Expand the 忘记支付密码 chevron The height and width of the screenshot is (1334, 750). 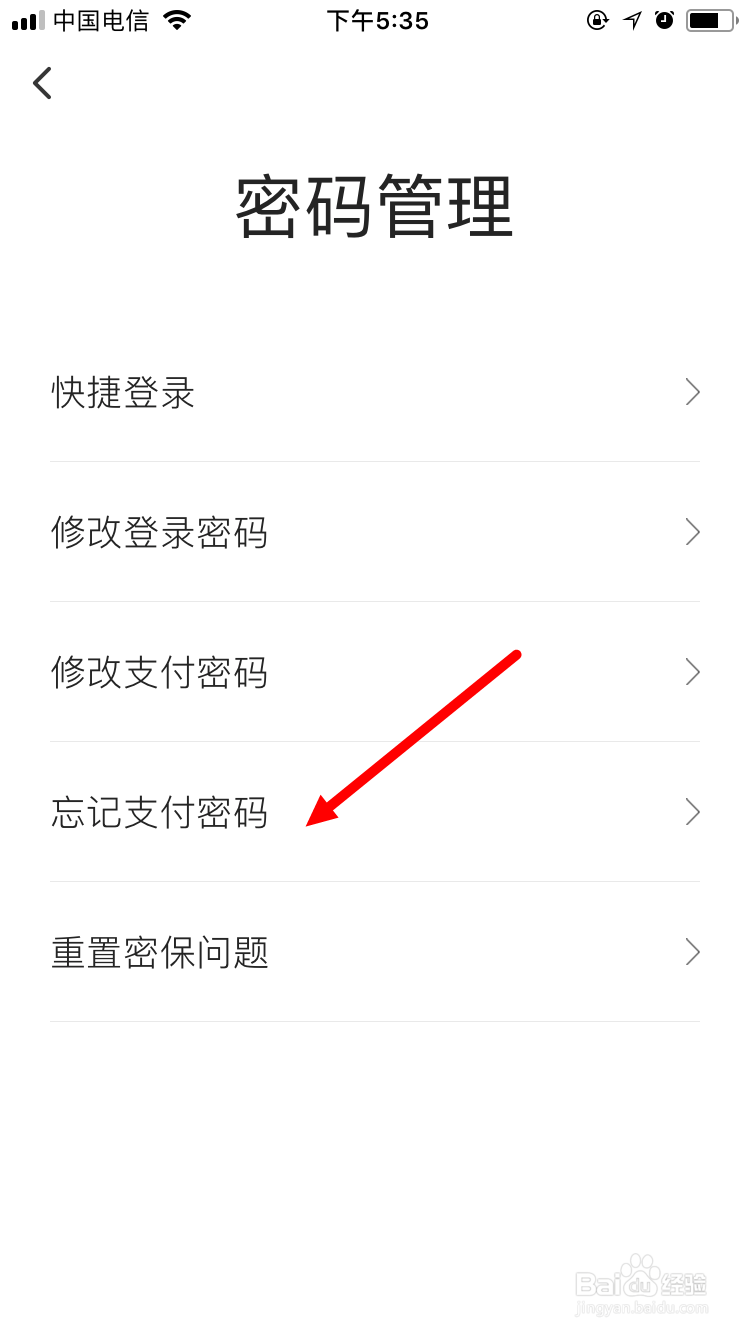692,812
